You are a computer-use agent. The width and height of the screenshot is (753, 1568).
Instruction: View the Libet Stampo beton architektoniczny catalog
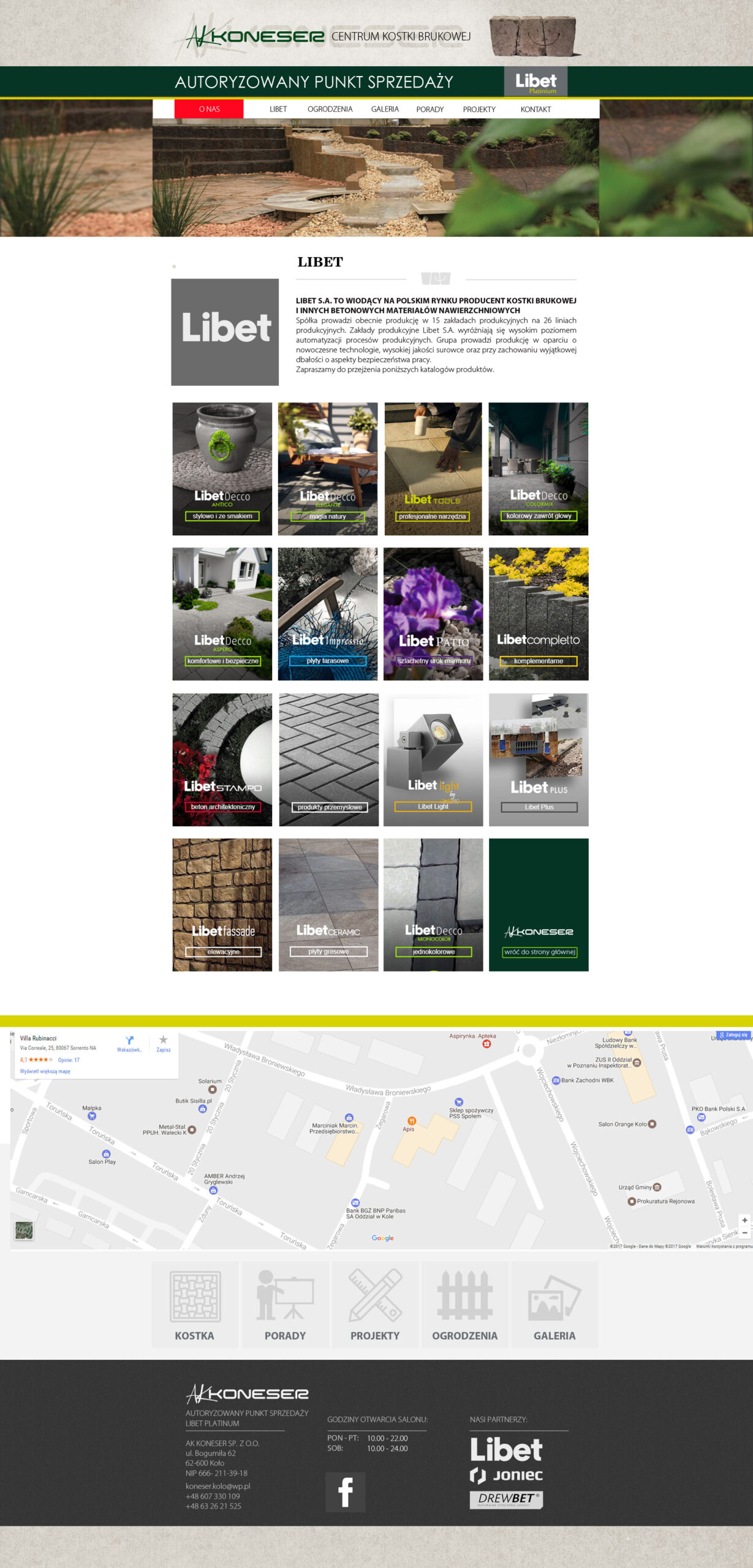(222, 759)
